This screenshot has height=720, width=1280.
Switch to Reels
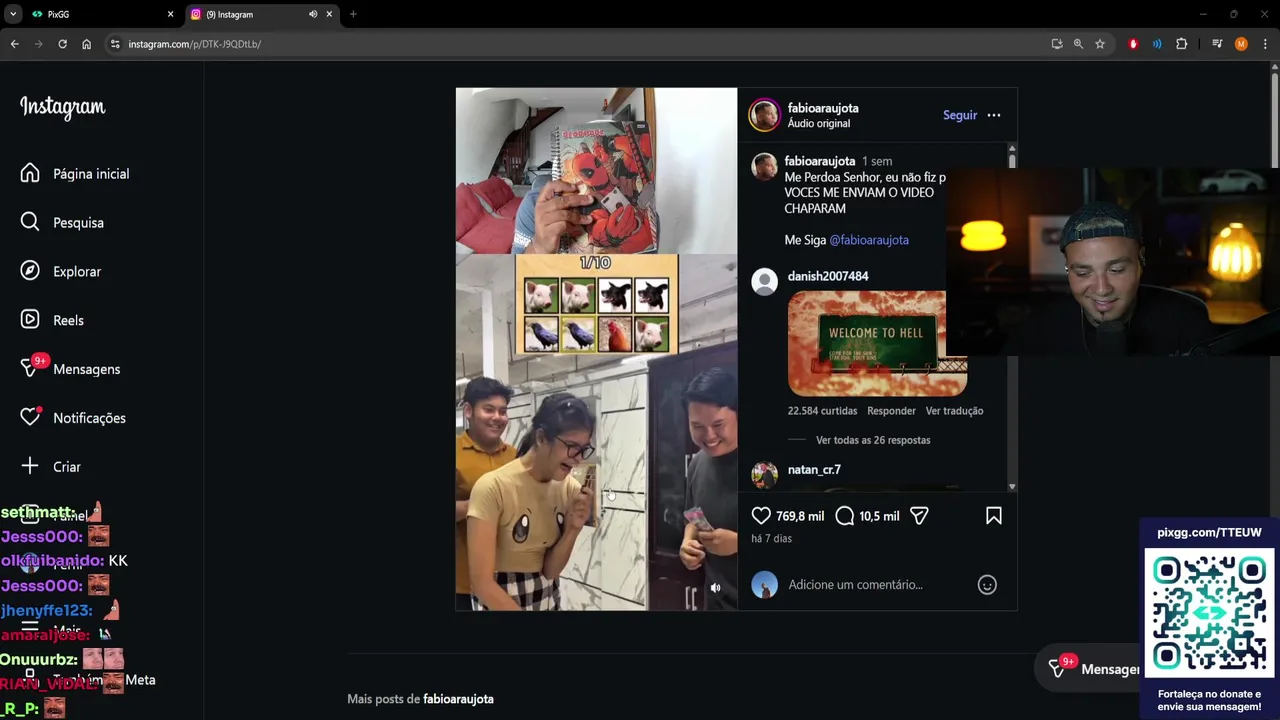68,320
